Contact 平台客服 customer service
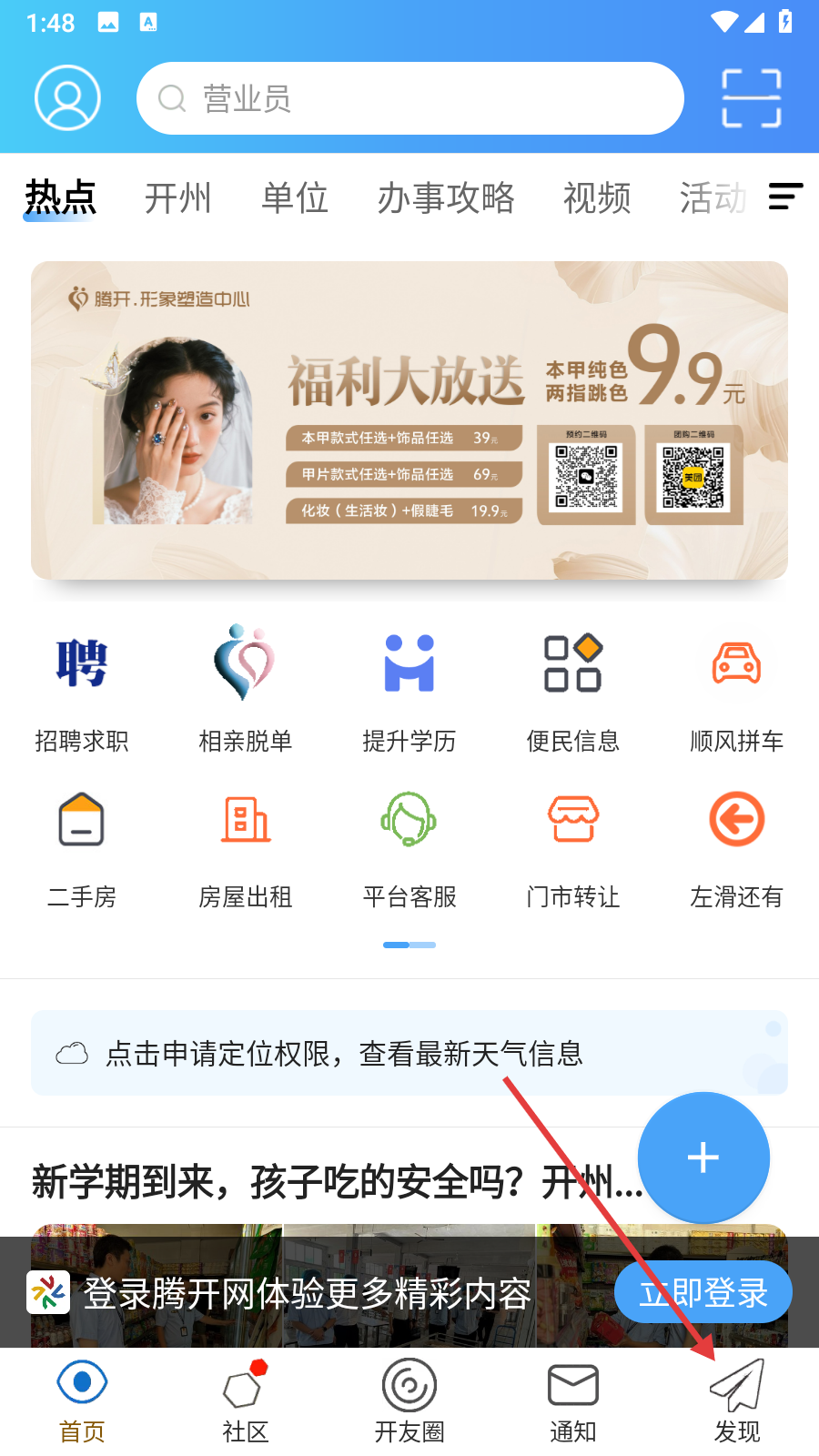Screen dimensions: 819x1456 tap(409, 846)
